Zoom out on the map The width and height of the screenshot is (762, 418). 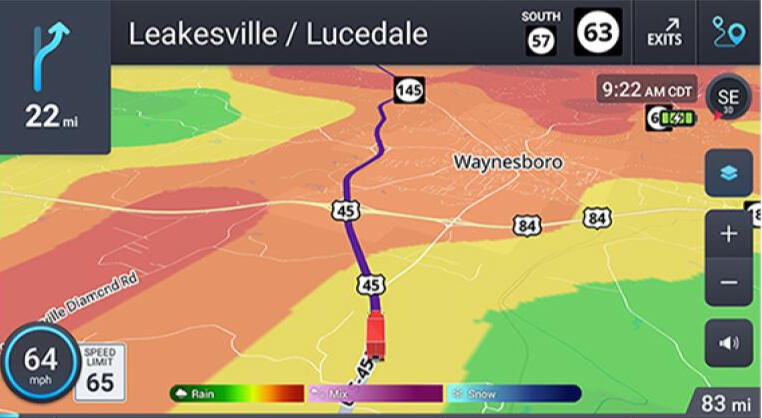pos(729,283)
